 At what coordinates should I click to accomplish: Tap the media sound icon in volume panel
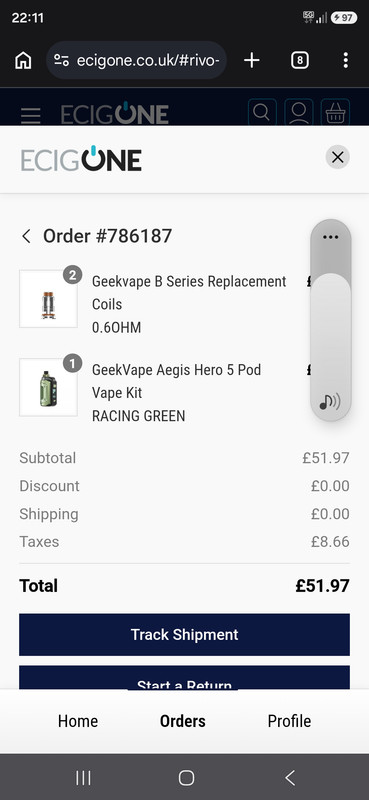click(330, 402)
